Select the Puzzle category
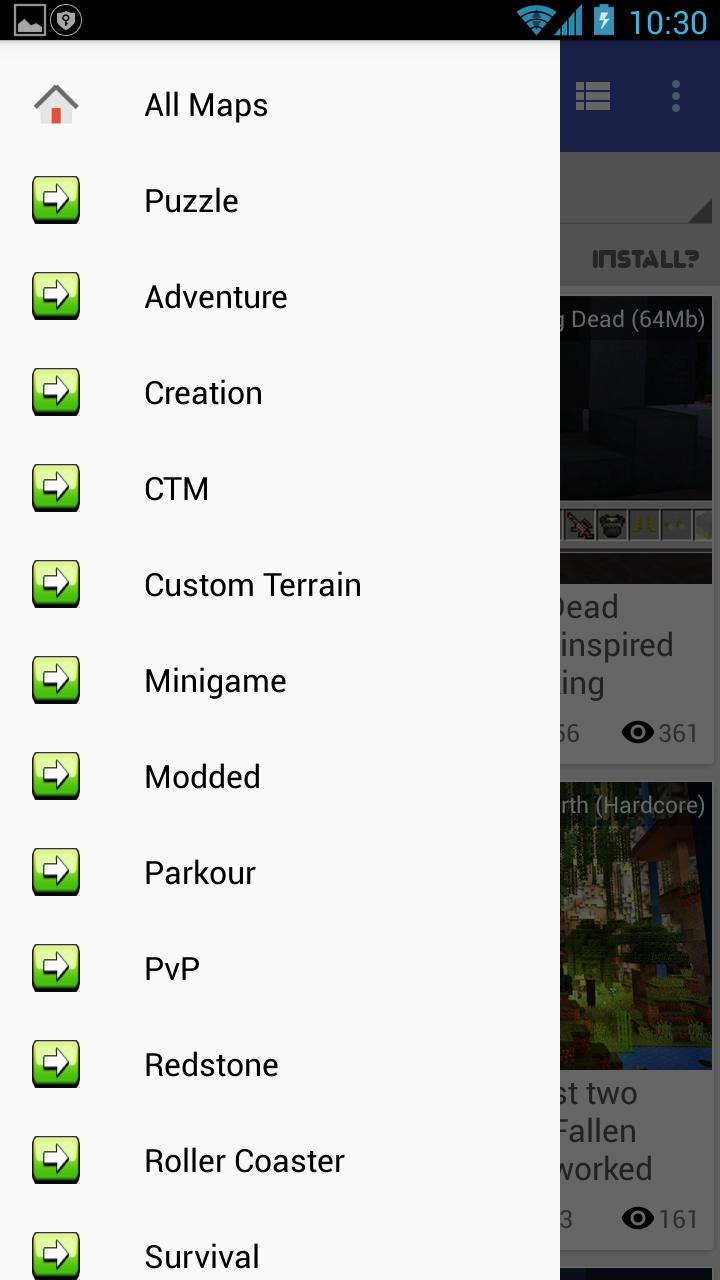 (191, 201)
